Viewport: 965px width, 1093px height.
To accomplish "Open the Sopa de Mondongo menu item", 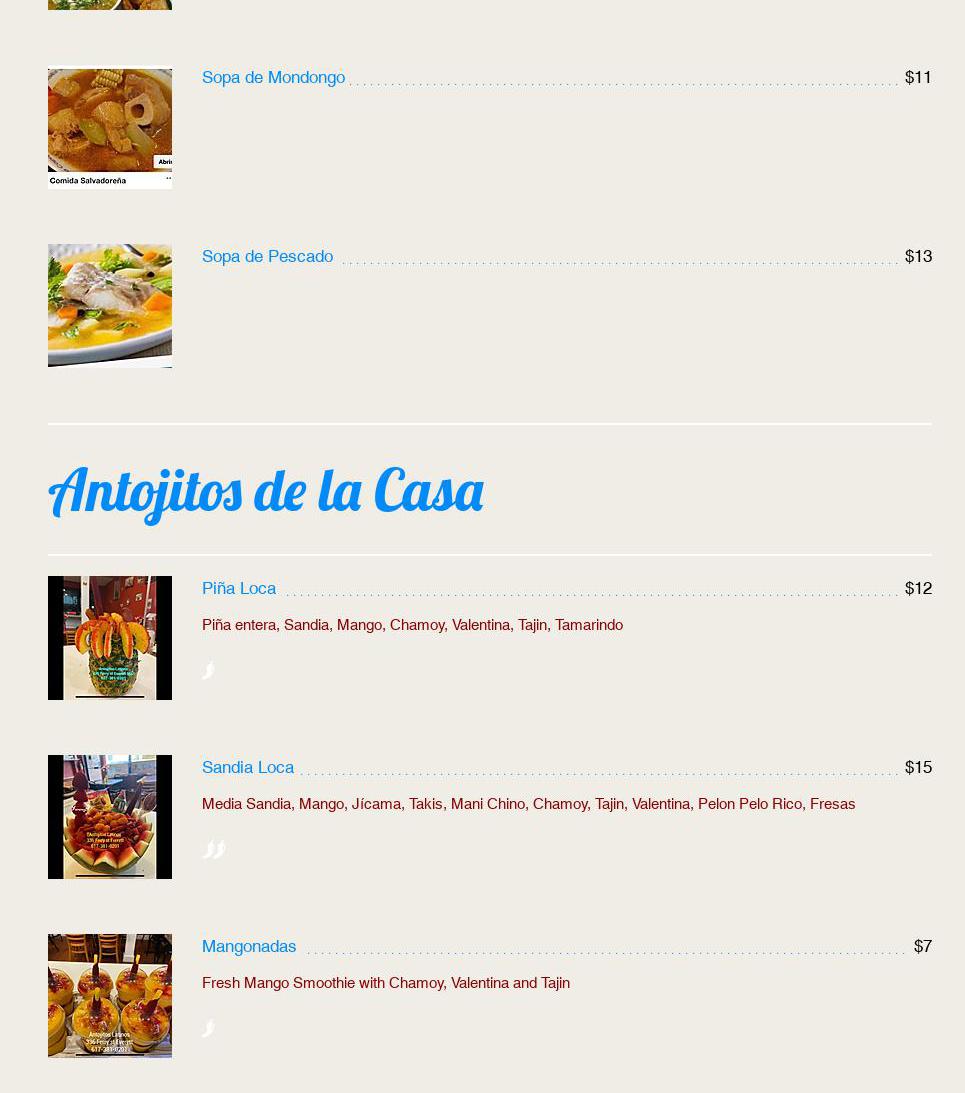I will [x=273, y=77].
